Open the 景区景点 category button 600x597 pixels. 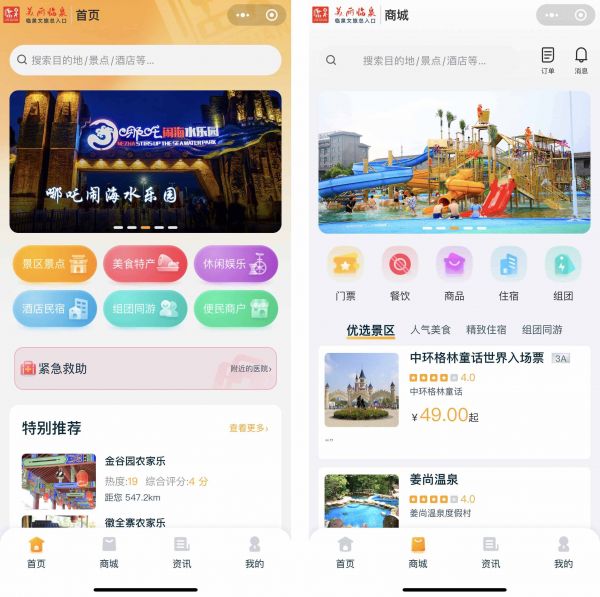(x=55, y=264)
